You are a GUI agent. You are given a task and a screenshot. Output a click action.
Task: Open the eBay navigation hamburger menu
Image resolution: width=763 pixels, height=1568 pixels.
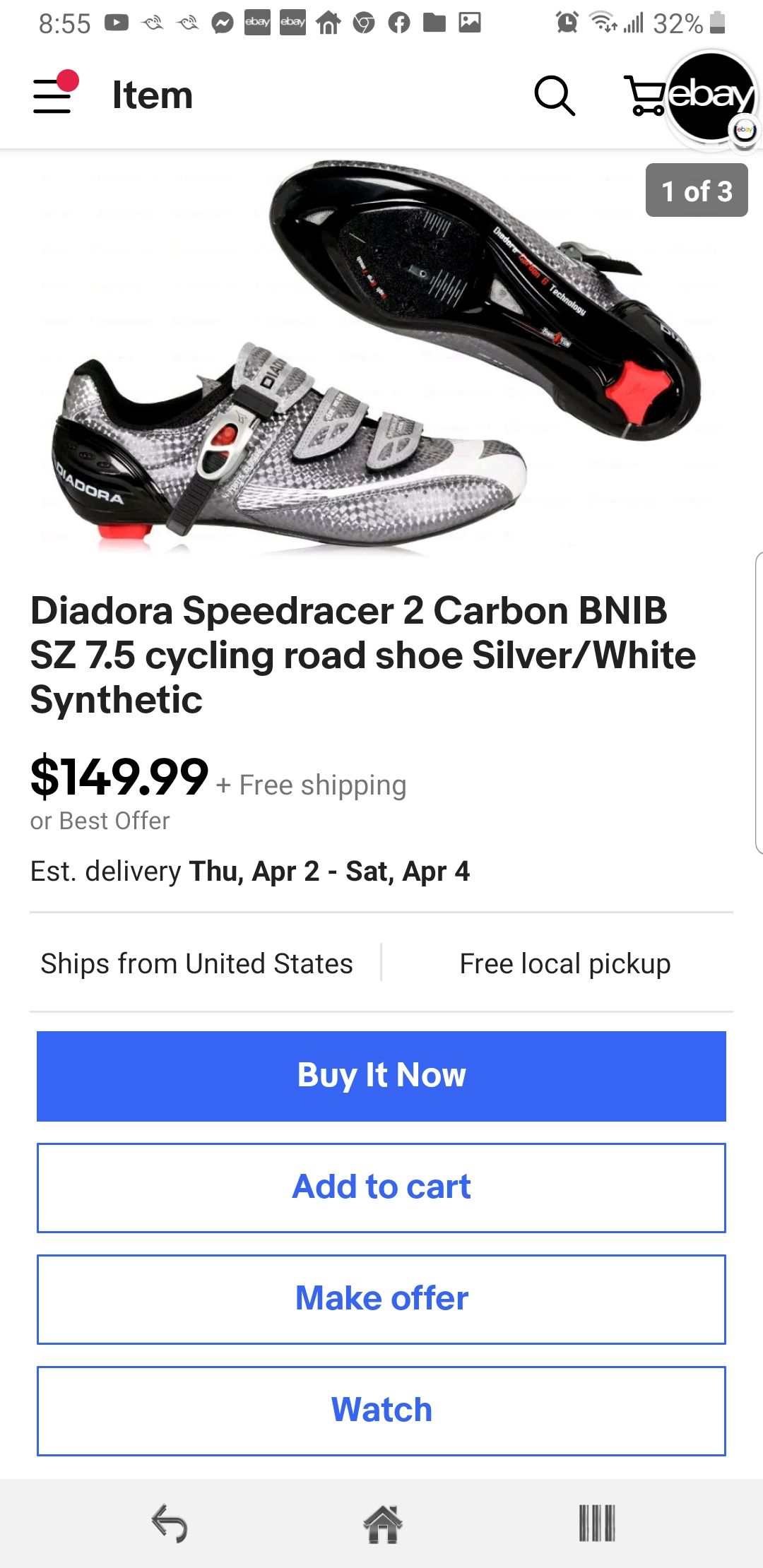tap(53, 96)
